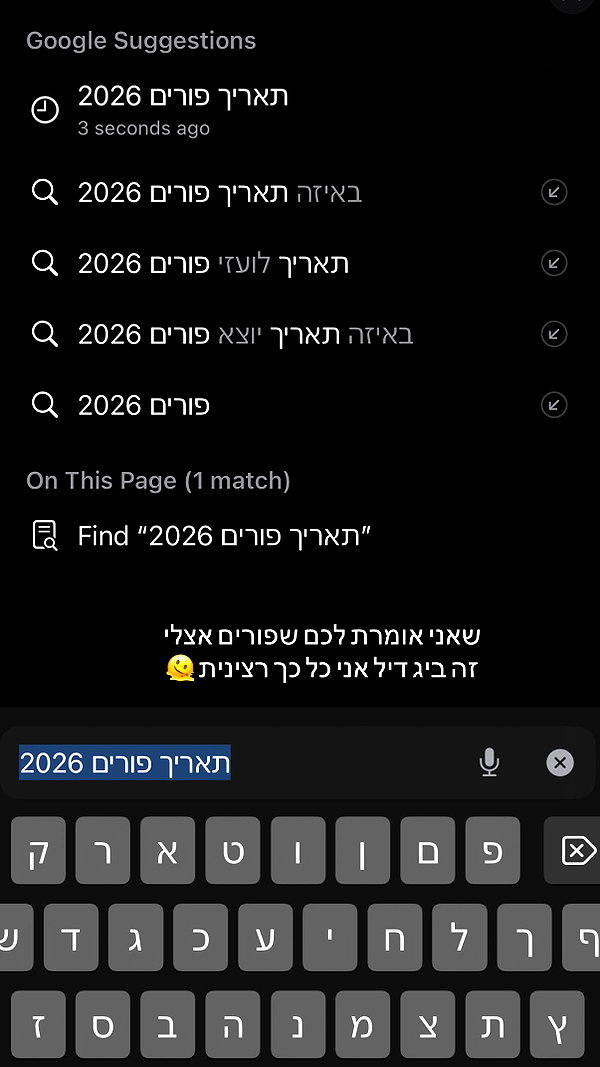Fill the search box with באיזה תאריך פורים 2026 via its arrow
600x1067 pixels.
click(x=554, y=193)
